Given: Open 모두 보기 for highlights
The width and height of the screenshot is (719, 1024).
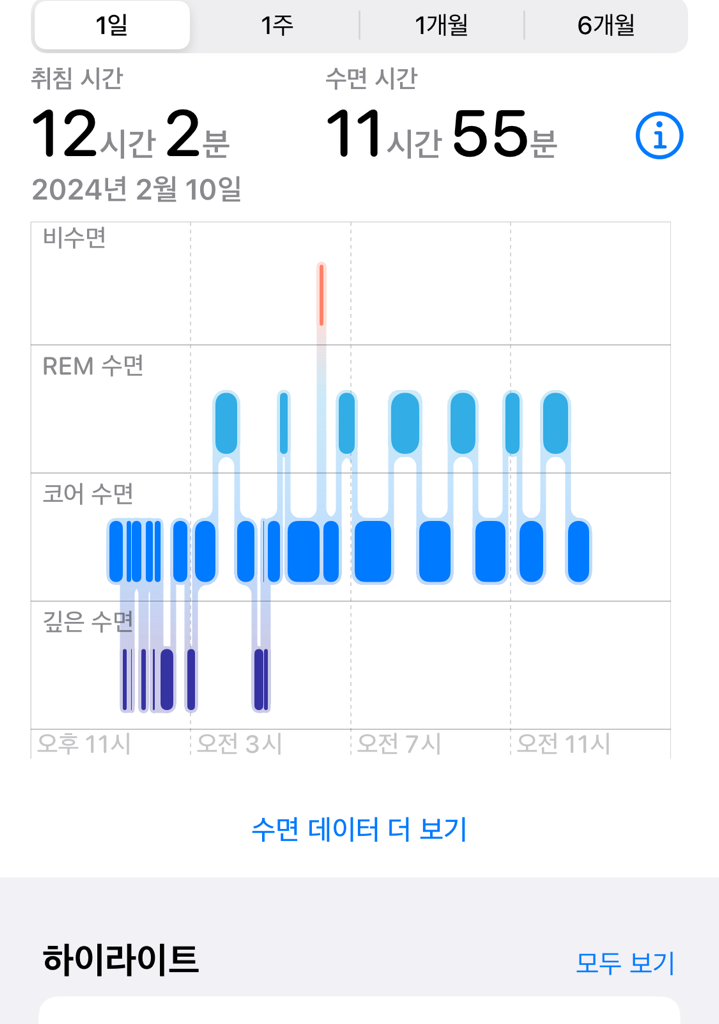Looking at the screenshot, I should click(x=625, y=963).
